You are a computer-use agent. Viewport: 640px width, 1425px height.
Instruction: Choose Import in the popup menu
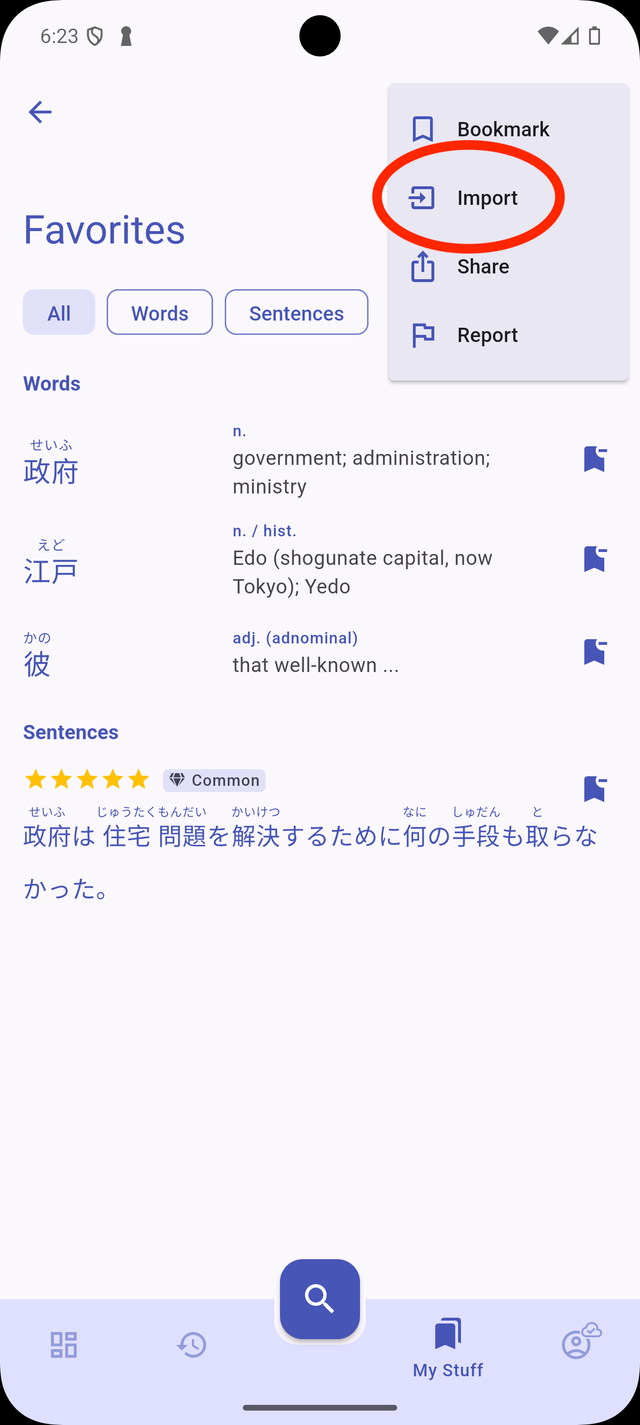click(x=487, y=198)
